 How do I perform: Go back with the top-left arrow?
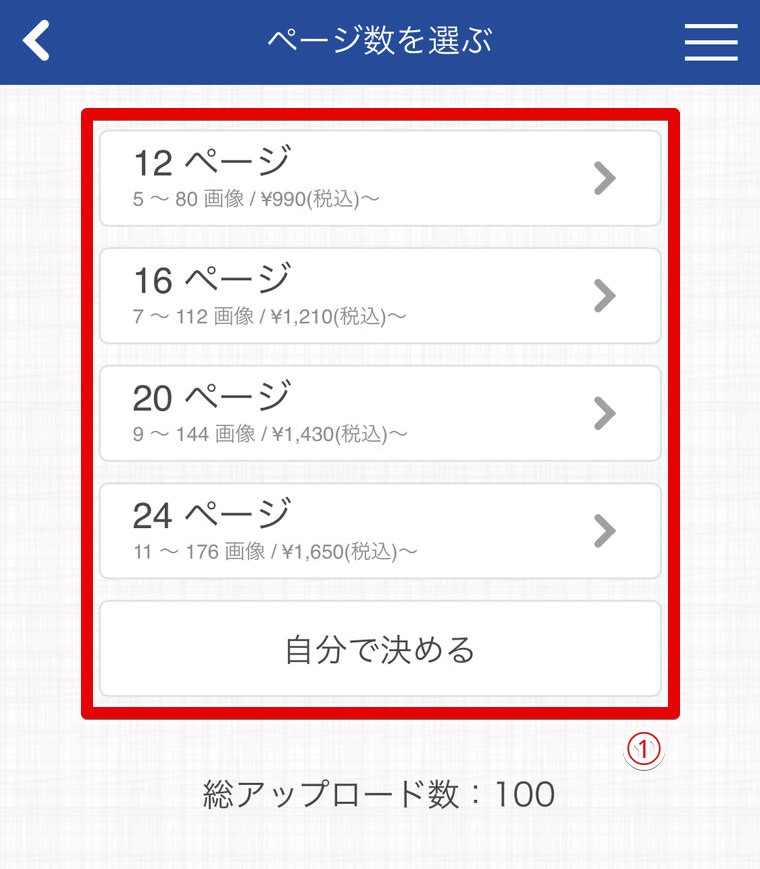click(x=37, y=42)
